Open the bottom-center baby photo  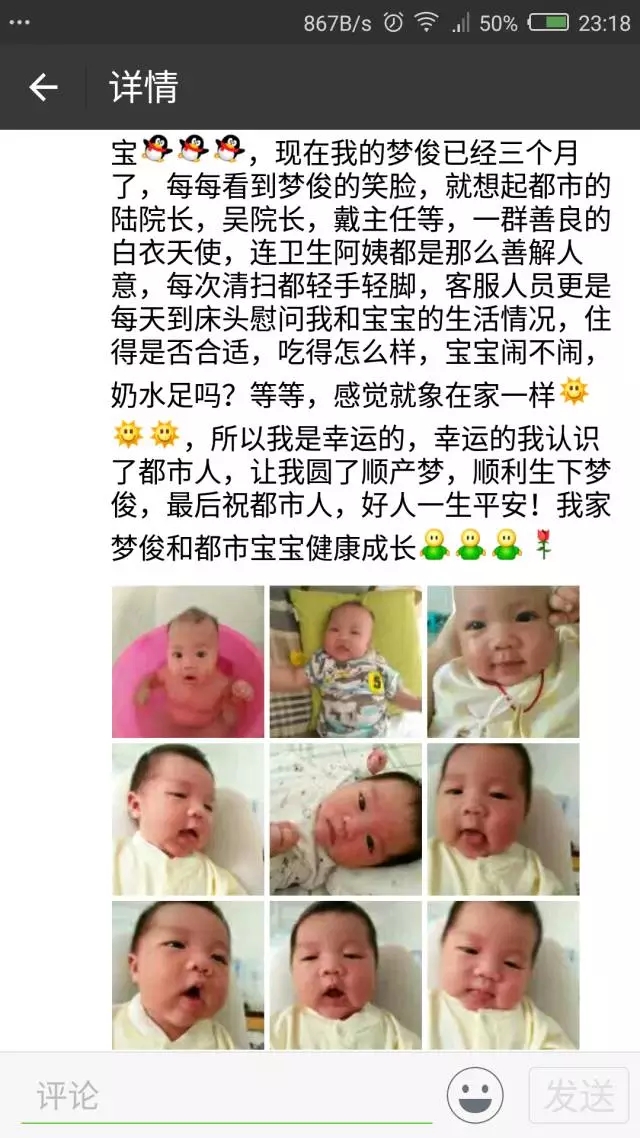pos(346,975)
